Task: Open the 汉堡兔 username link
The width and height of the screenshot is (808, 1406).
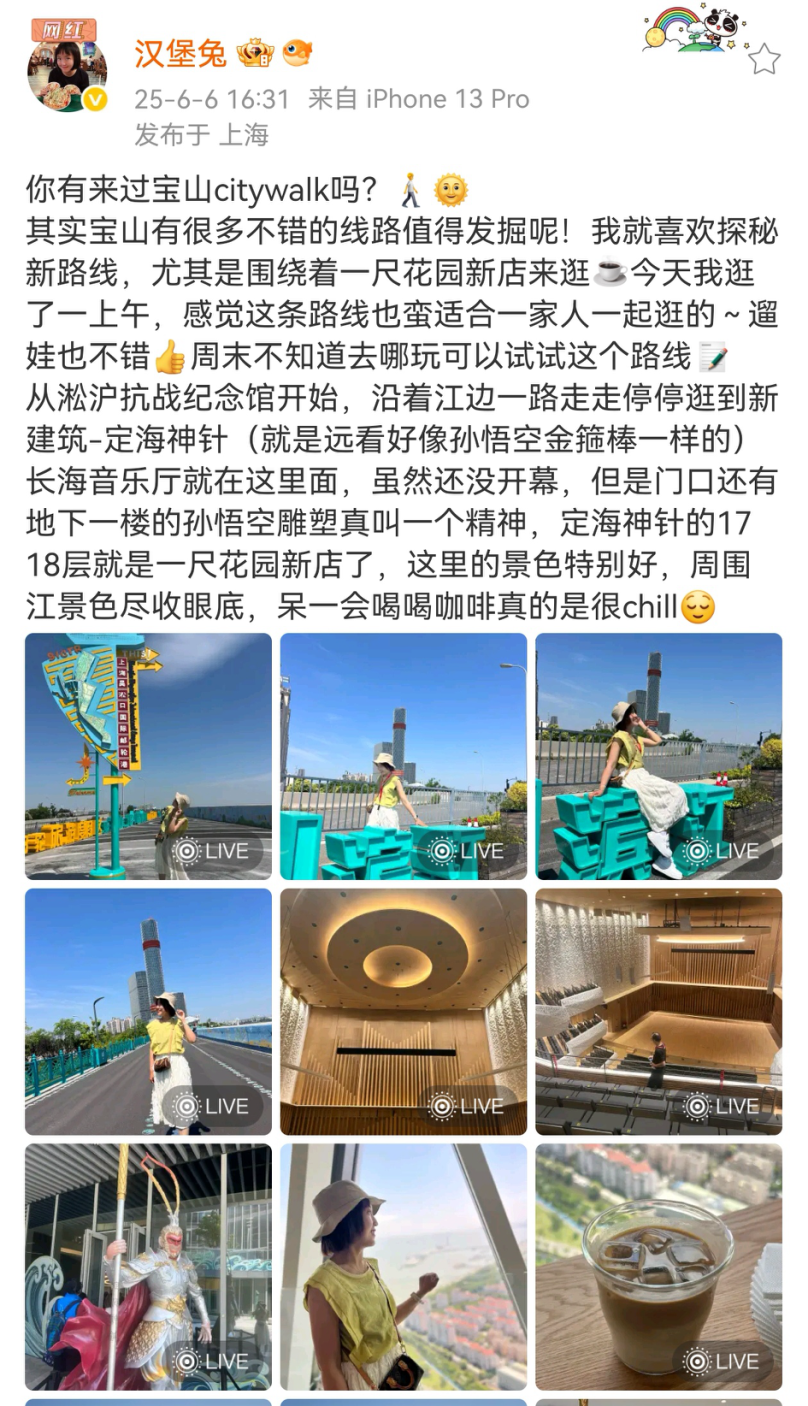Action: point(181,54)
